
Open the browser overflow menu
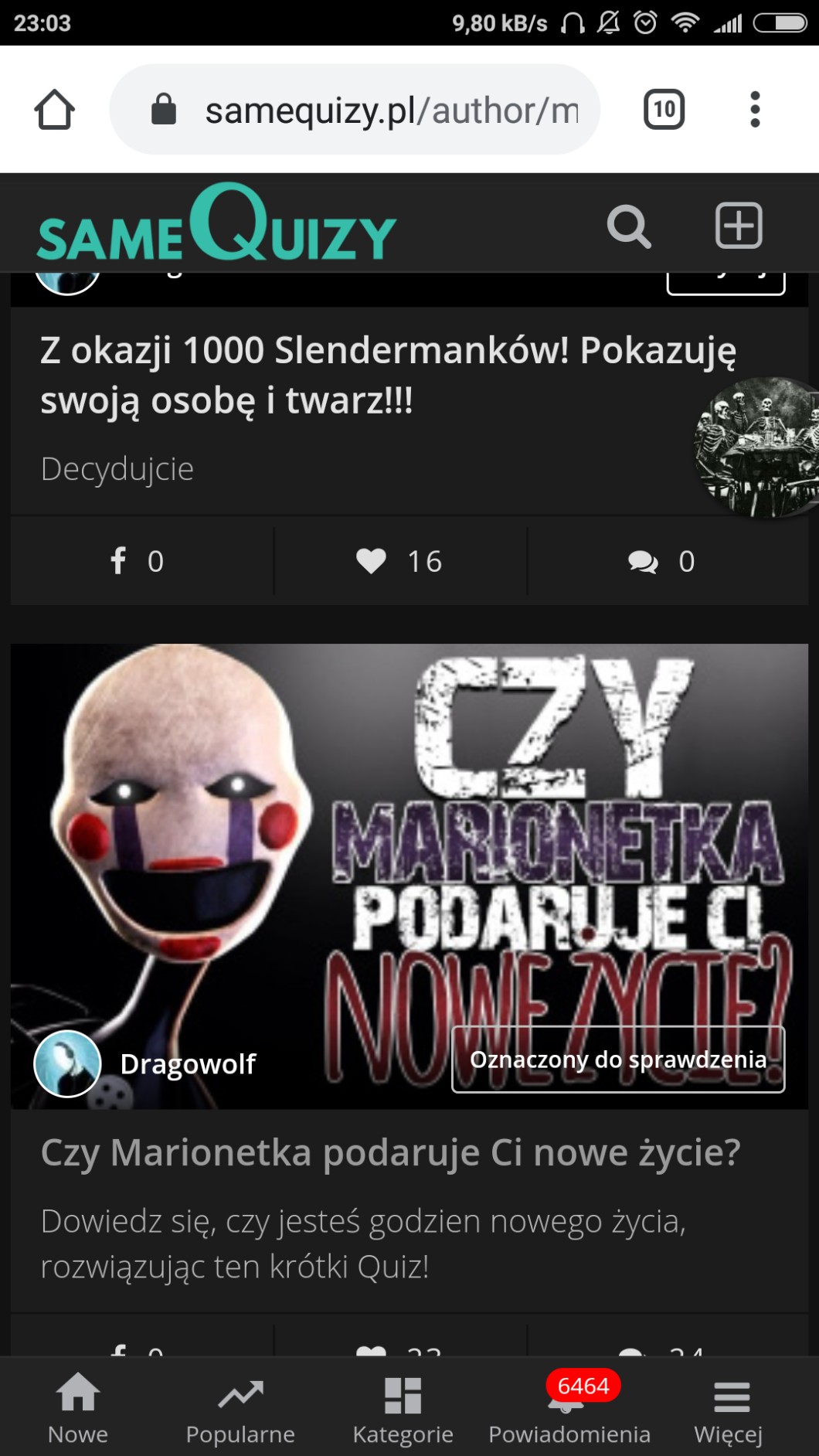click(x=755, y=110)
